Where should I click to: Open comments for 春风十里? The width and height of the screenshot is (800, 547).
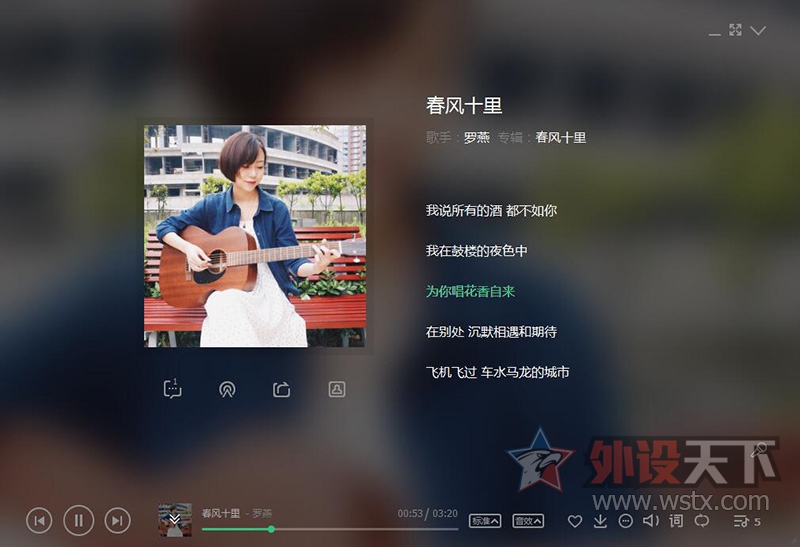[173, 389]
